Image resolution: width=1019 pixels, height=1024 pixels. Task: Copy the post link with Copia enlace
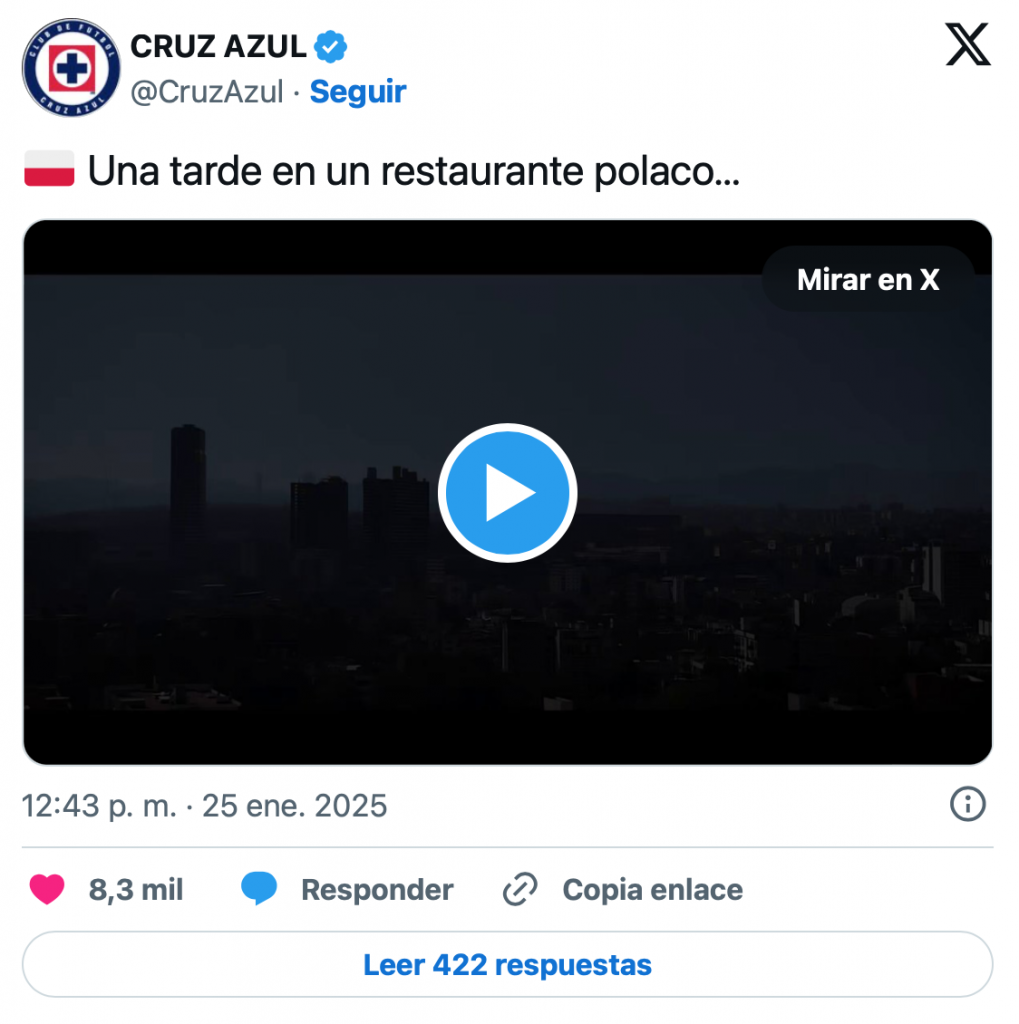tap(623, 889)
